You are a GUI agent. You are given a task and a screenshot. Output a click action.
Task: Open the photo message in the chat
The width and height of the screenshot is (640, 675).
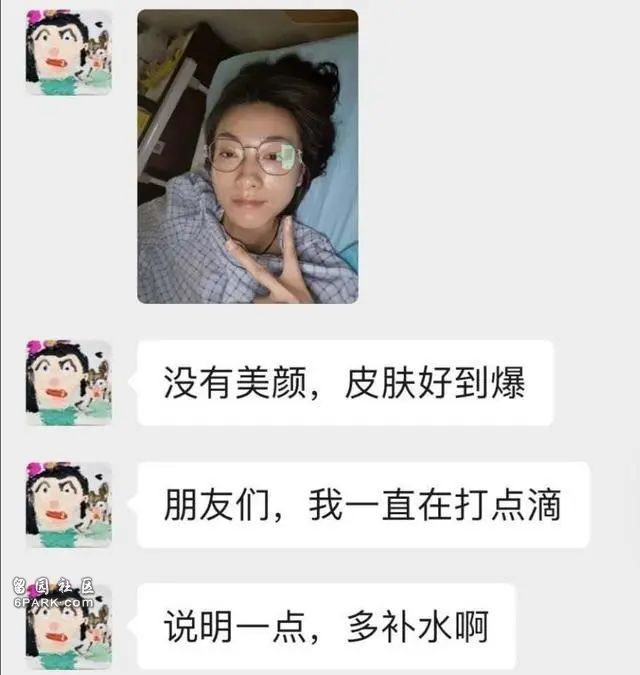click(247, 156)
